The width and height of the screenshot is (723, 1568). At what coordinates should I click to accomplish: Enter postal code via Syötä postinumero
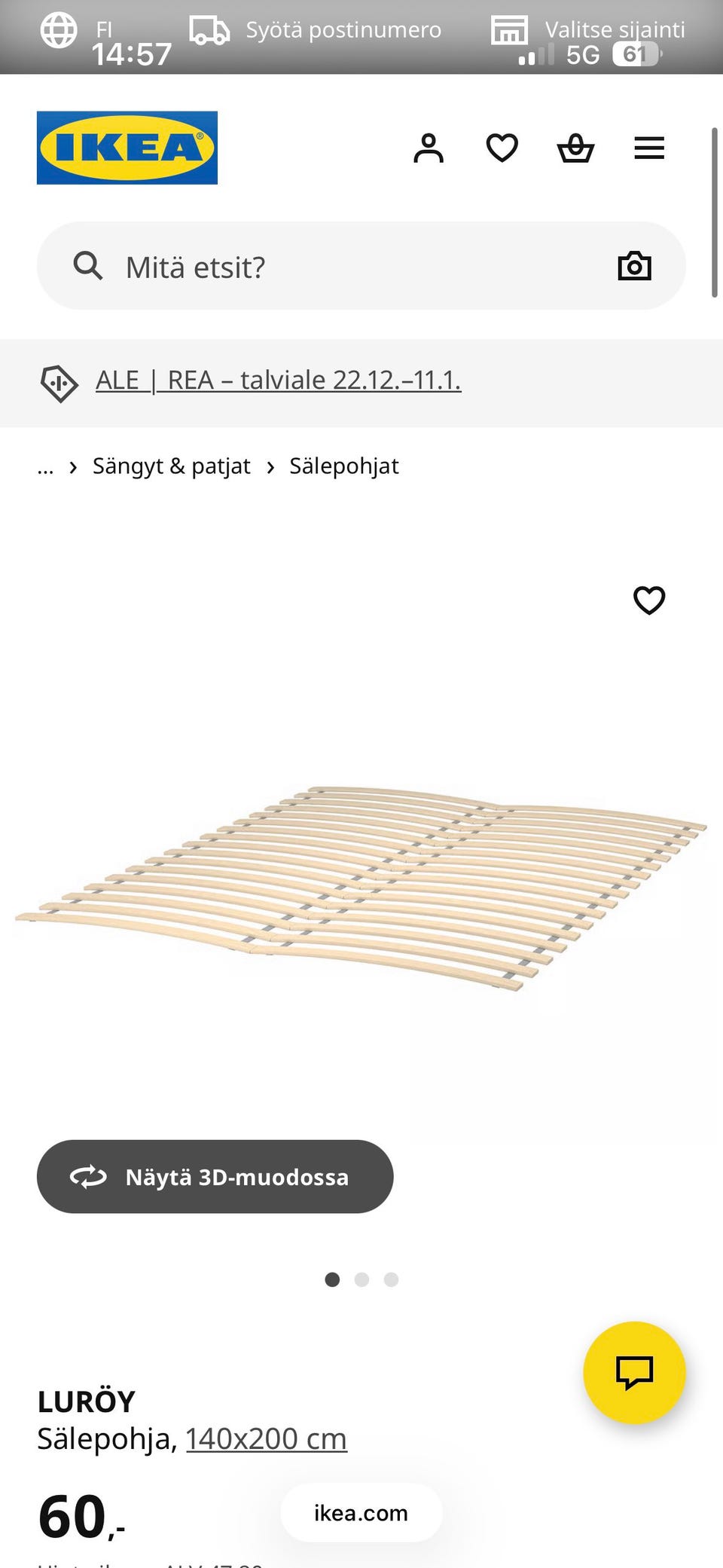click(x=343, y=30)
